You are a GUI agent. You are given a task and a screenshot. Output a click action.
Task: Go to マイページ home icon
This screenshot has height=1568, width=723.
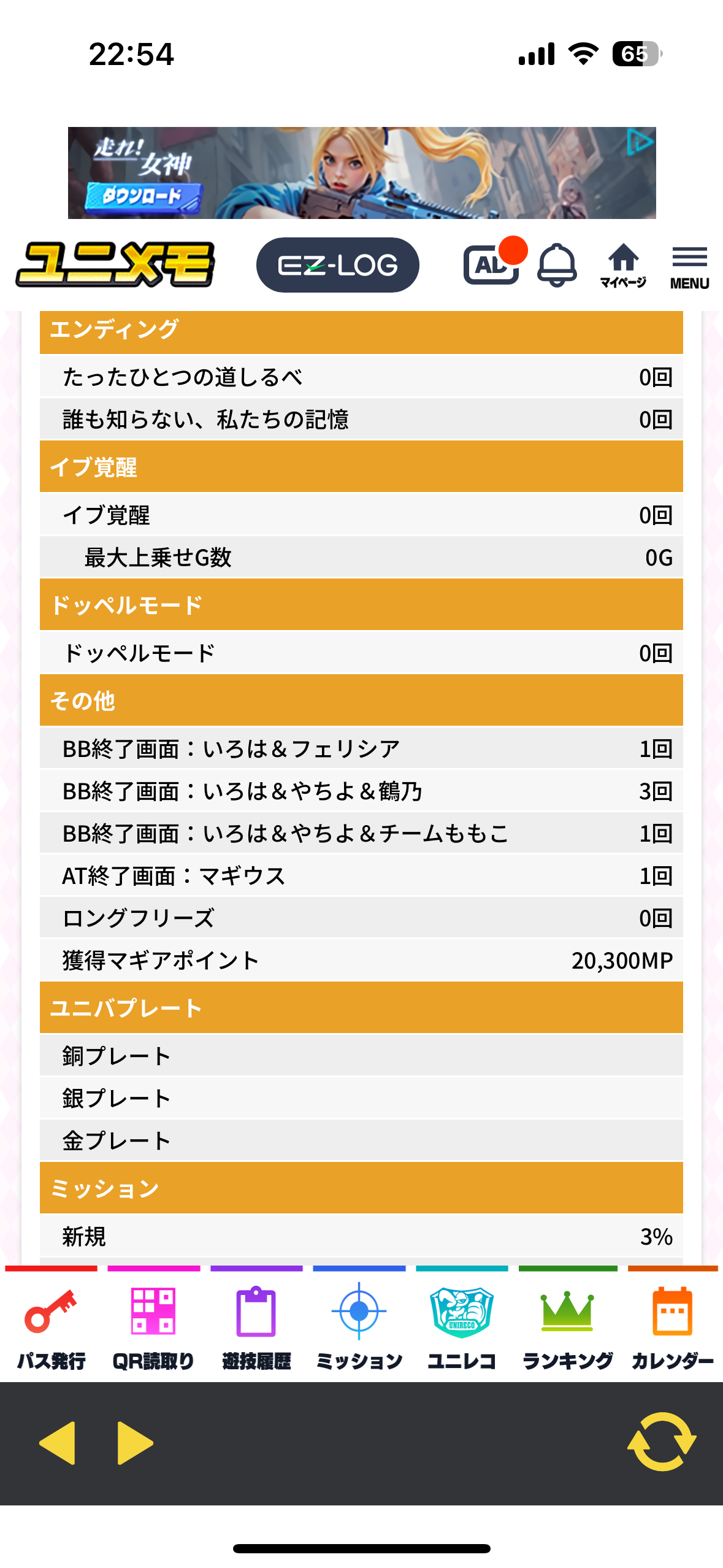click(x=623, y=265)
